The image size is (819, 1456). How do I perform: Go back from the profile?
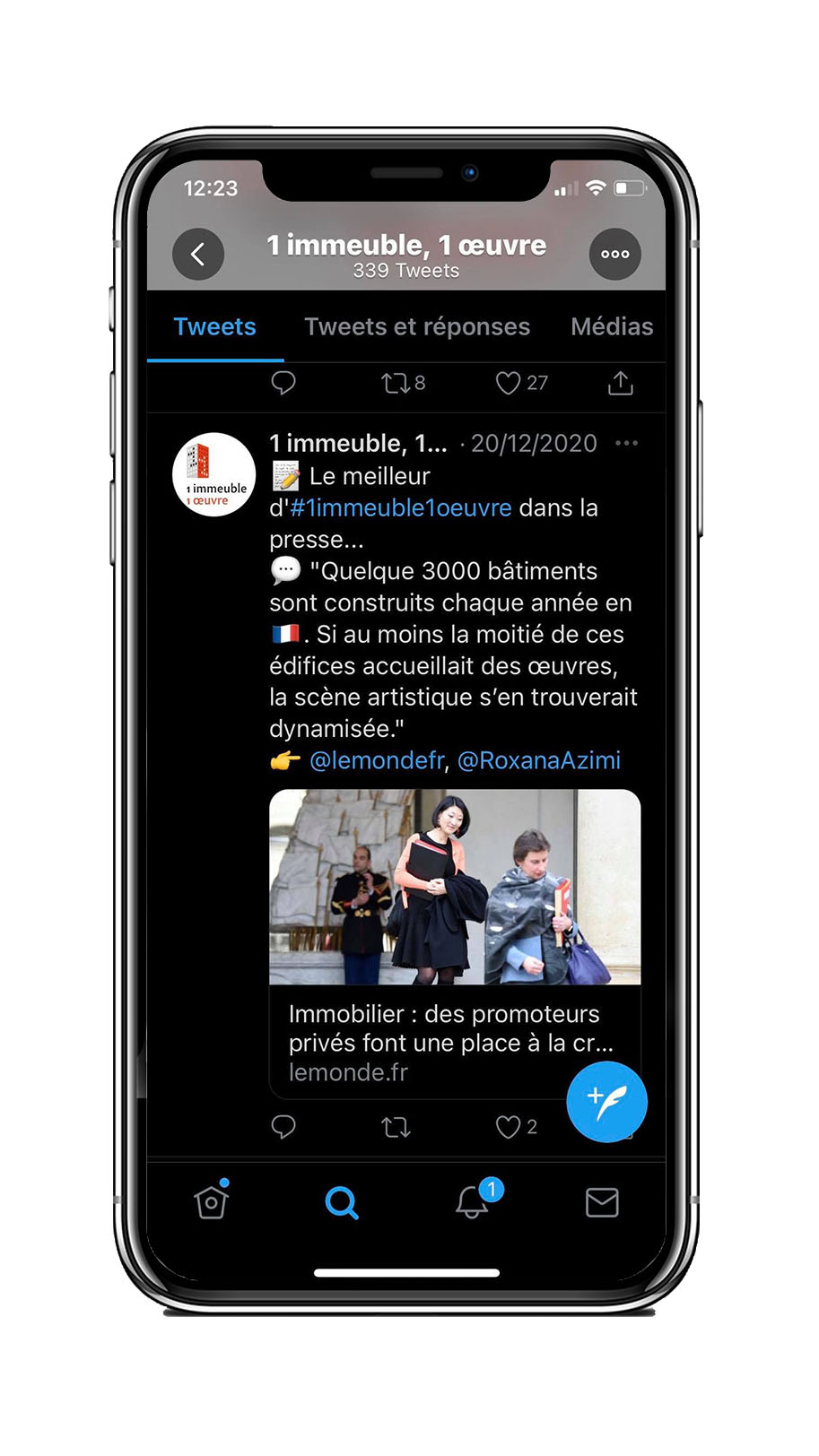click(198, 255)
